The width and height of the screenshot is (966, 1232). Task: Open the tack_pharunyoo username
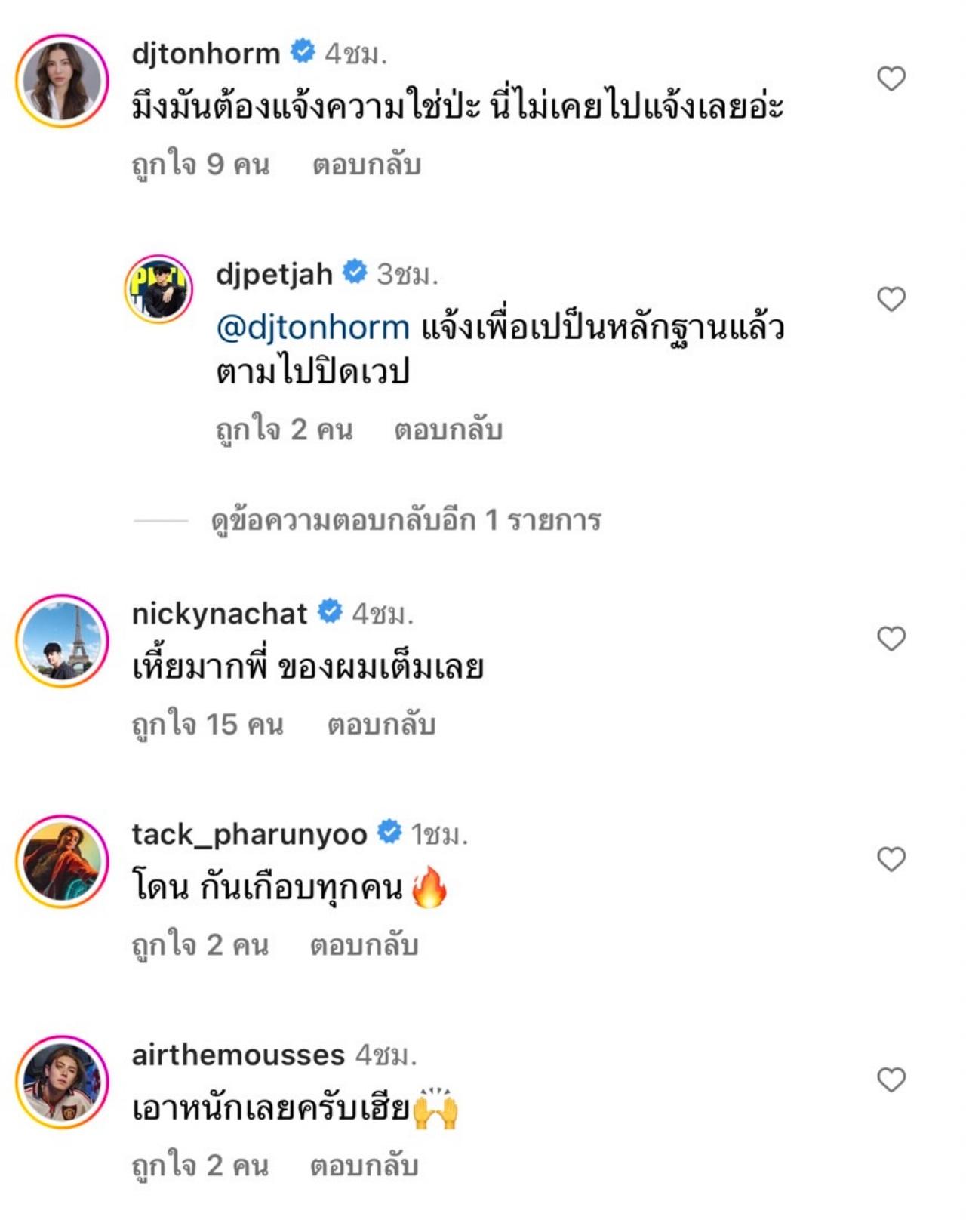(x=249, y=834)
